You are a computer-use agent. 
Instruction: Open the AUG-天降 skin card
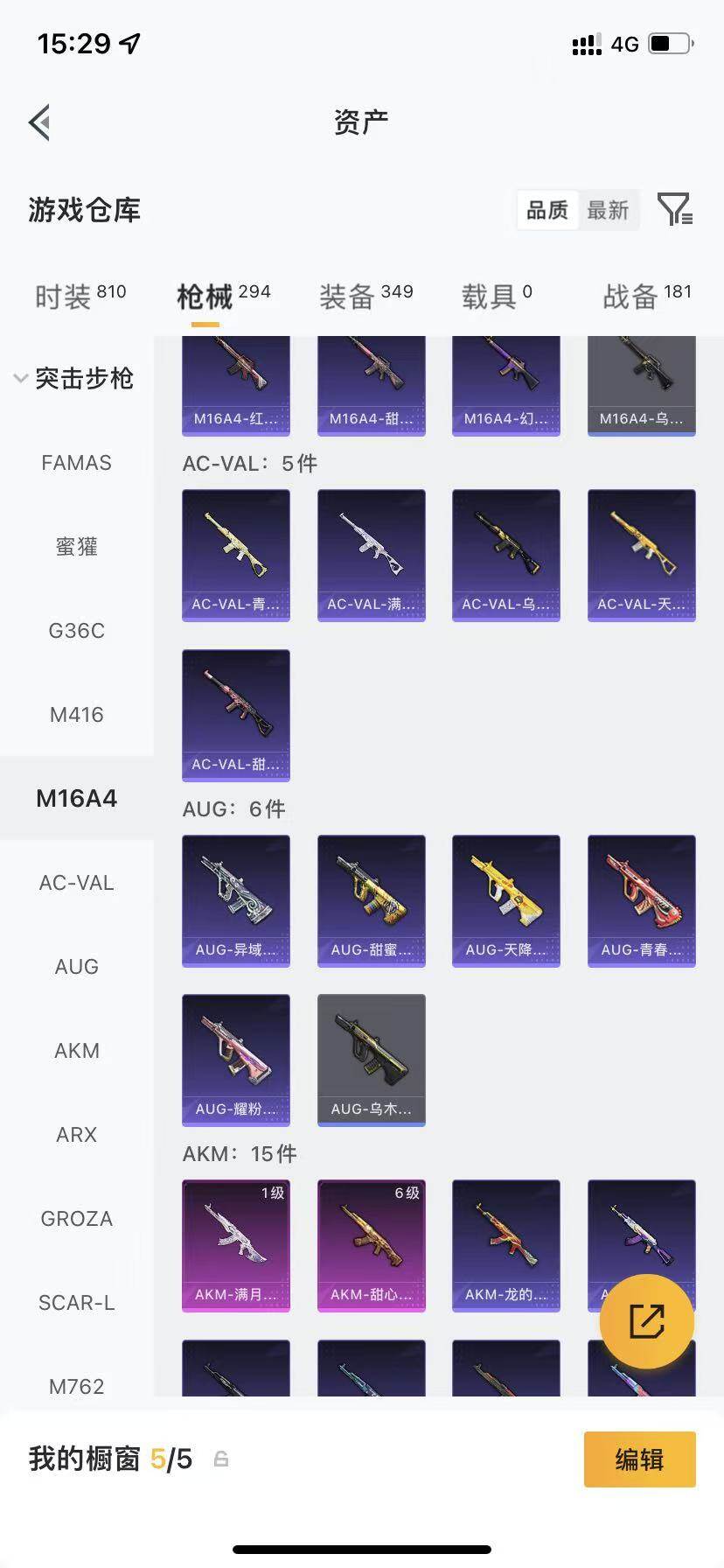506,901
